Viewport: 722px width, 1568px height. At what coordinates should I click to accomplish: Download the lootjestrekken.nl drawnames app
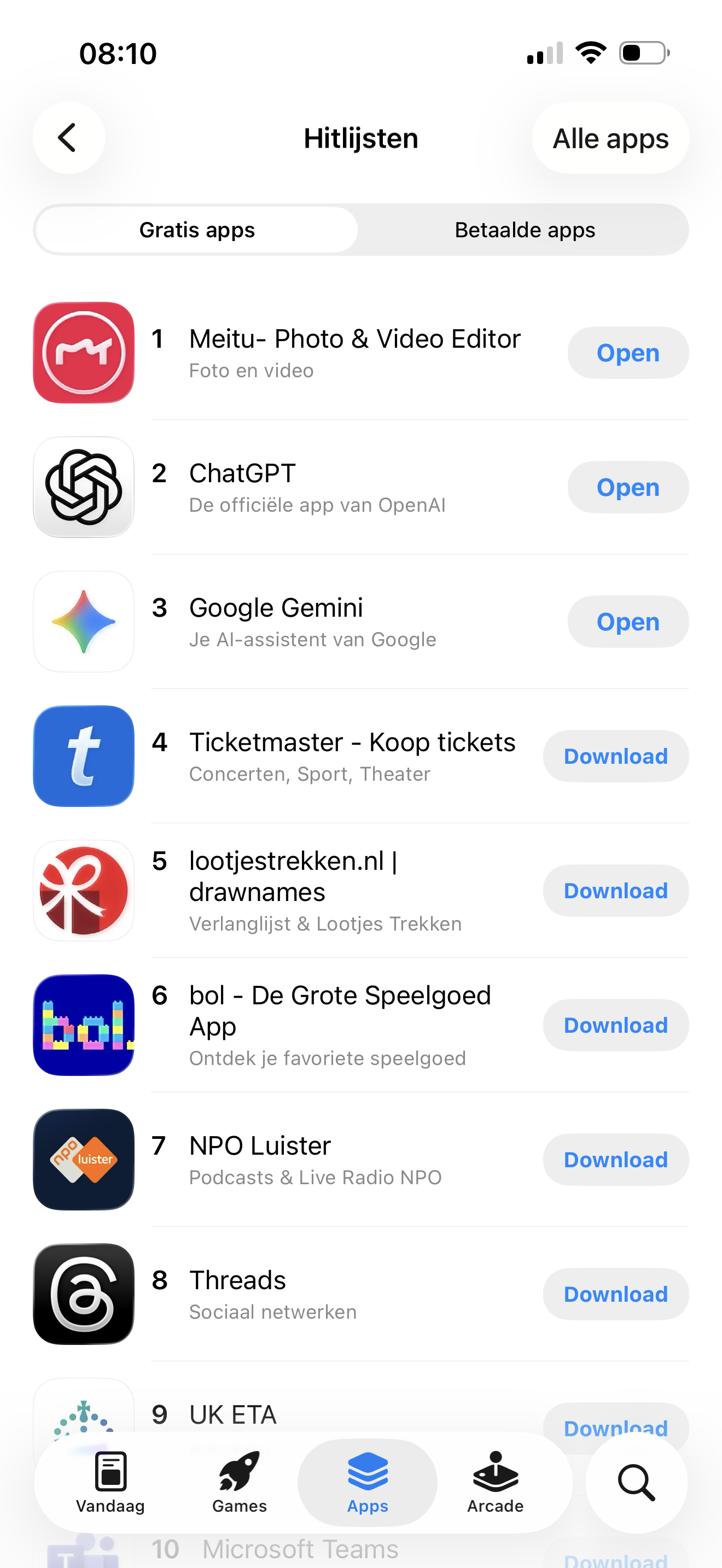tap(615, 891)
